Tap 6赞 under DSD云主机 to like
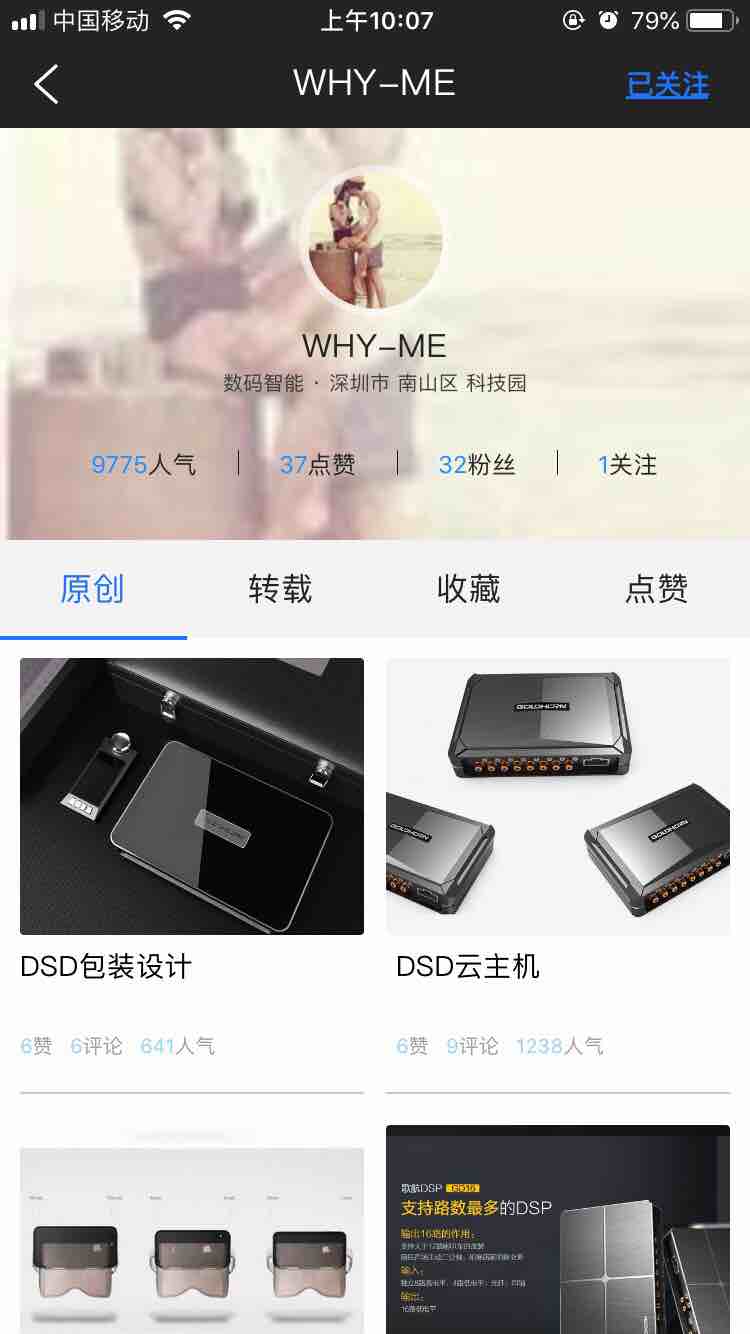 [x=414, y=1046]
